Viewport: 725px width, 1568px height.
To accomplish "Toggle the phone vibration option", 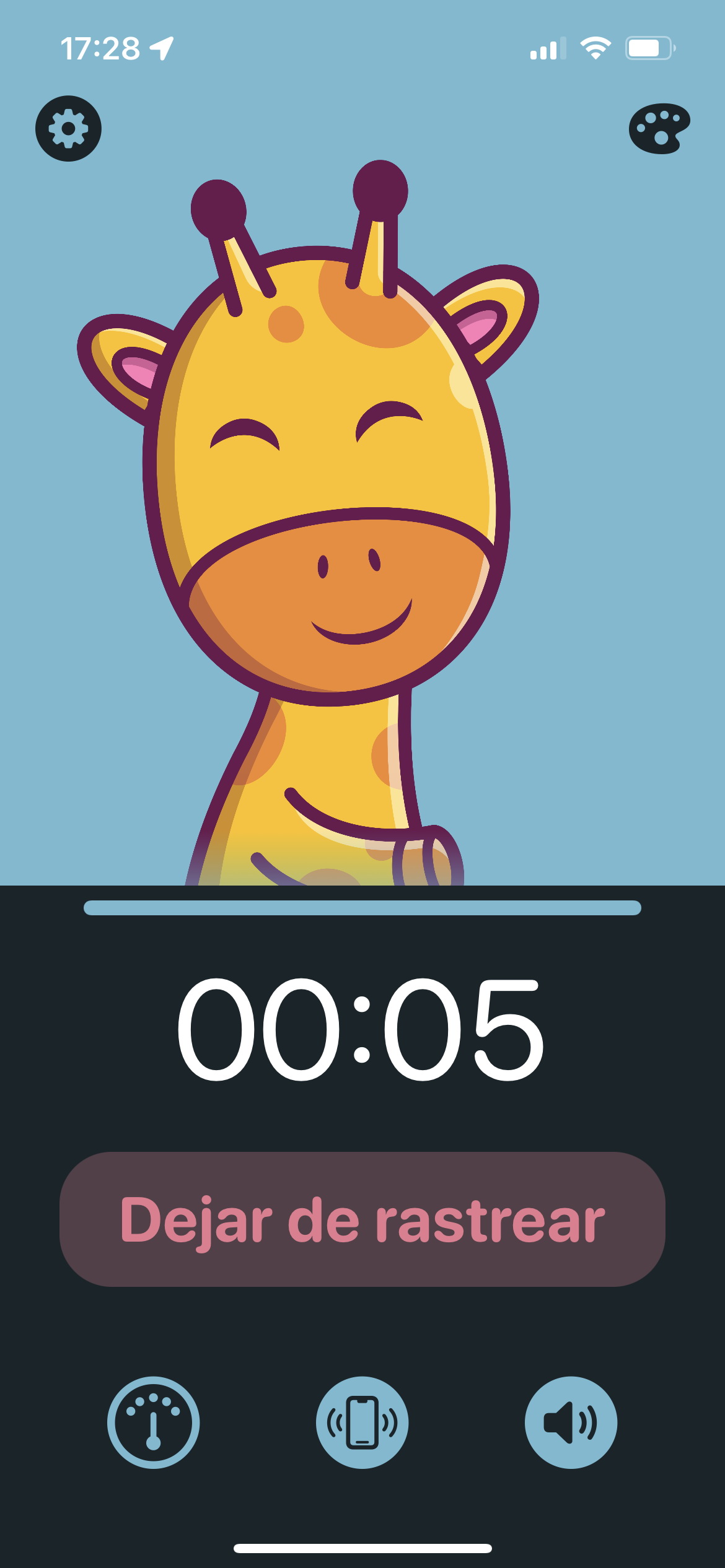I will point(362,1422).
